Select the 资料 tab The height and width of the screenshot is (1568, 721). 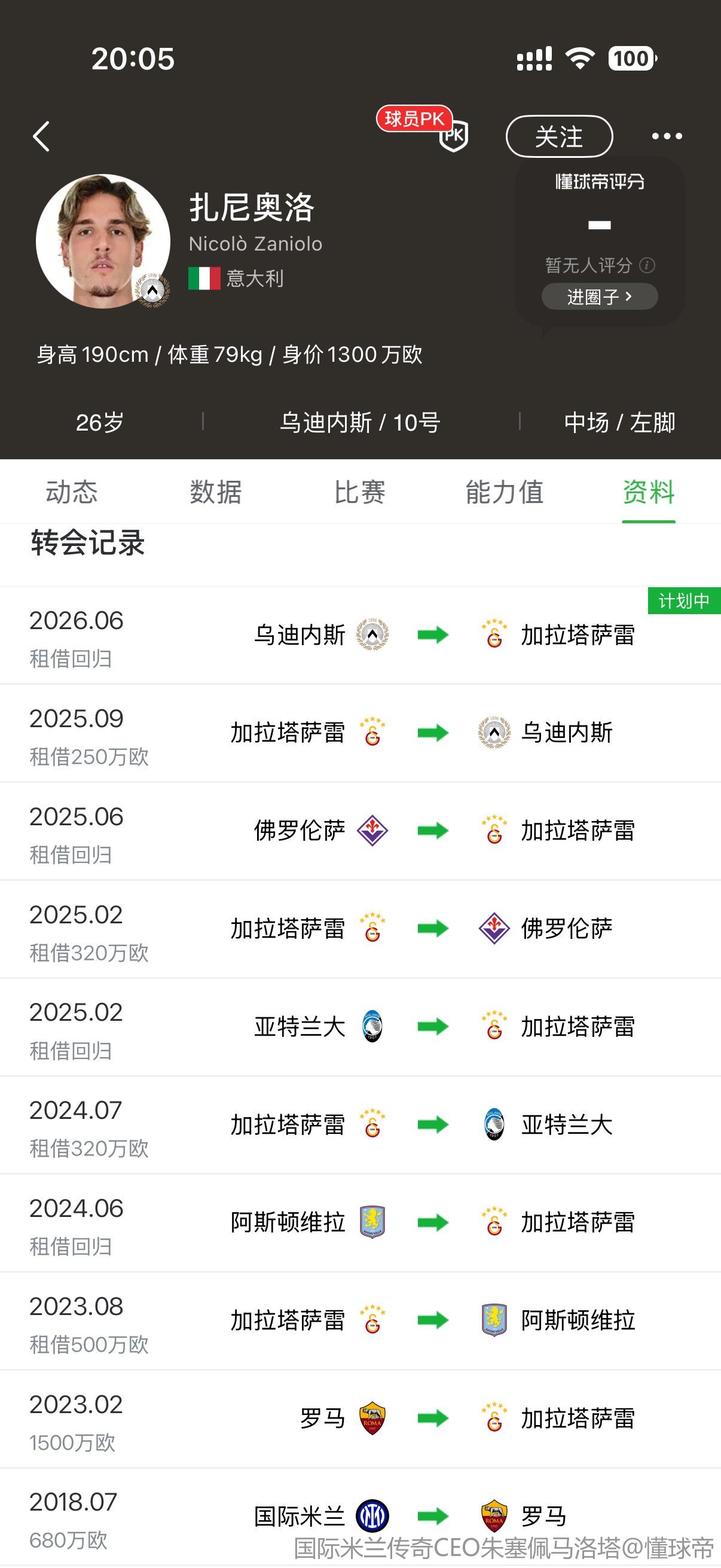tap(648, 492)
